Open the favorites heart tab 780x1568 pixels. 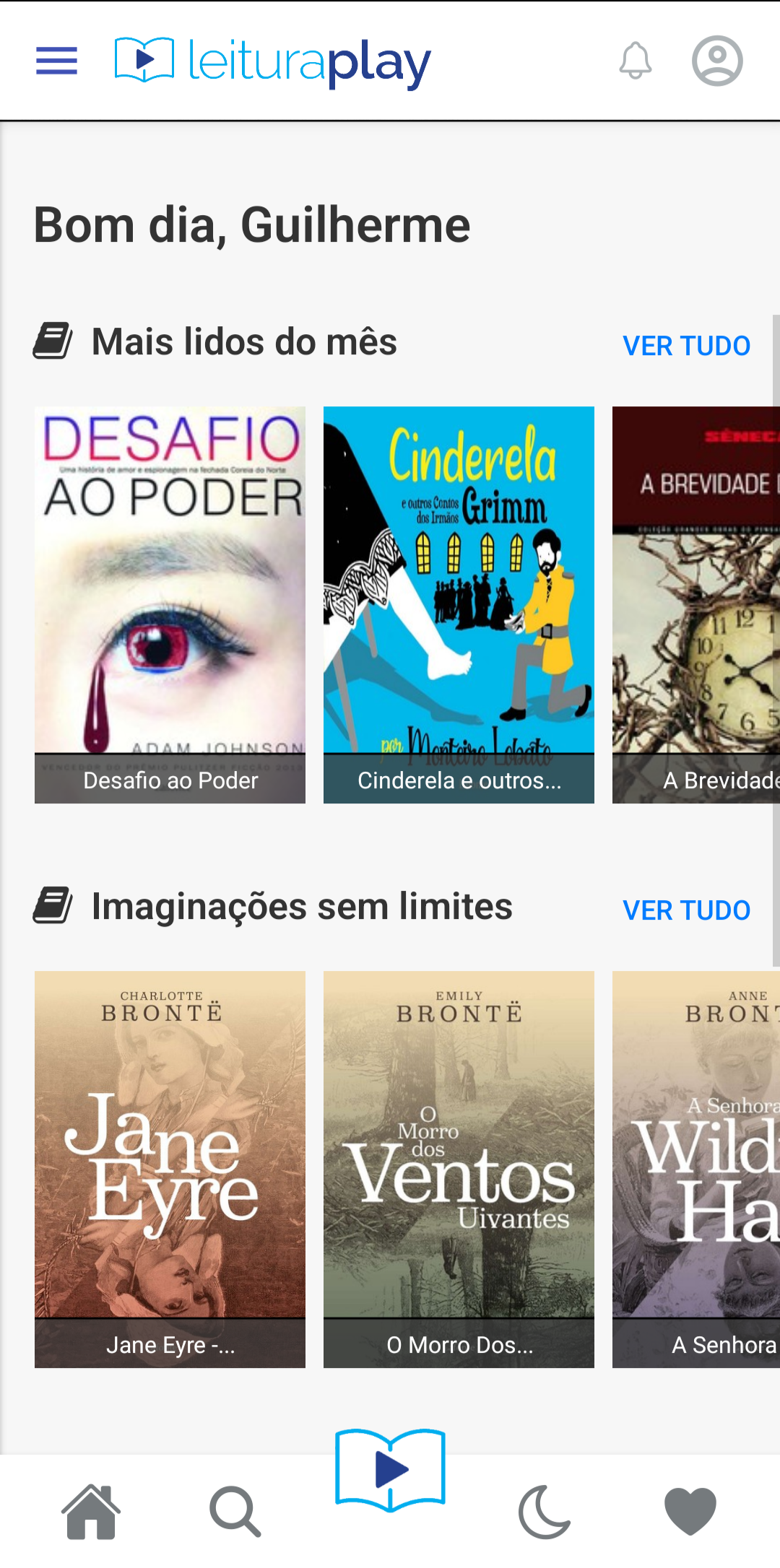pyautogui.click(x=690, y=1512)
